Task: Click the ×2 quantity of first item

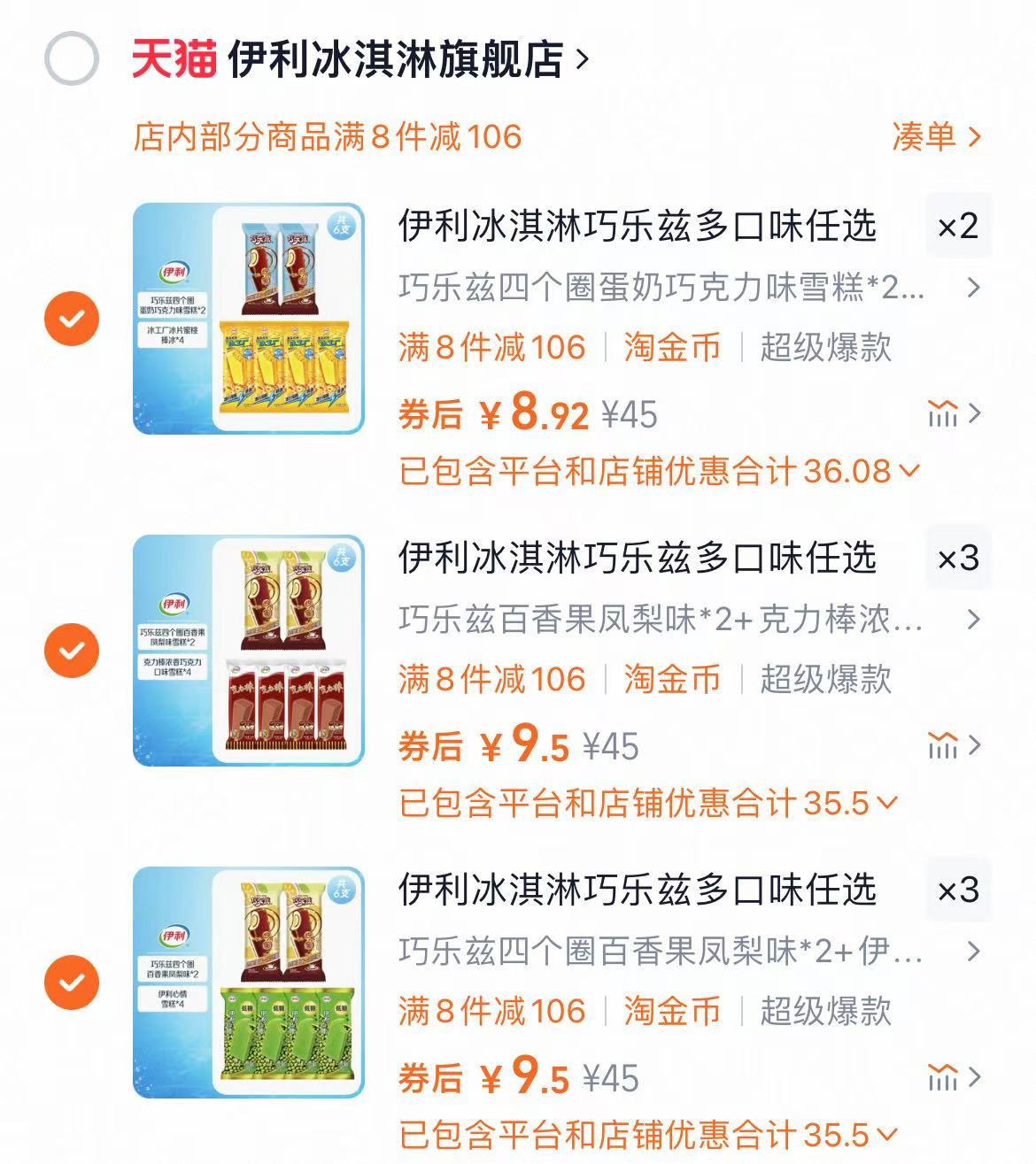Action: [959, 228]
